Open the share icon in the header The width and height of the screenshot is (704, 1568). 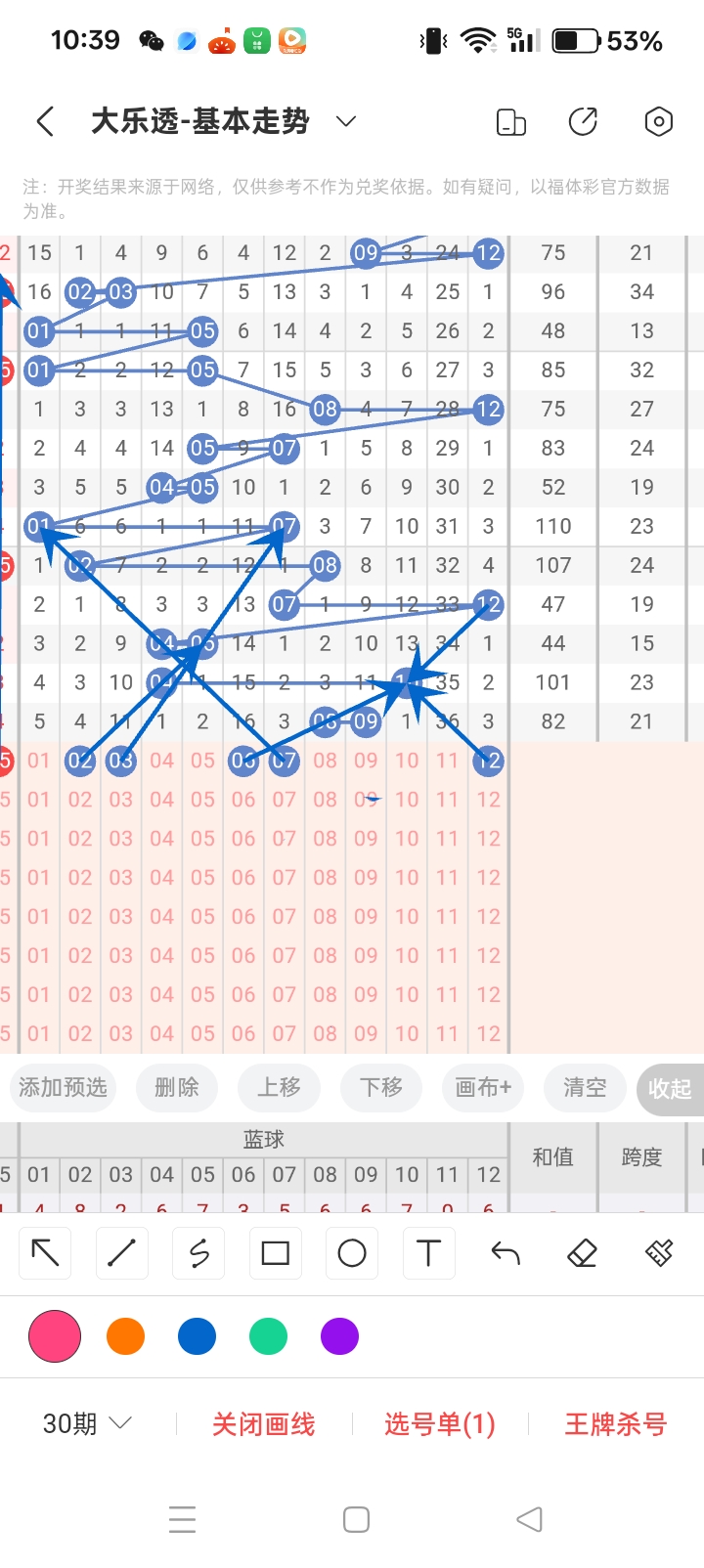click(x=583, y=122)
